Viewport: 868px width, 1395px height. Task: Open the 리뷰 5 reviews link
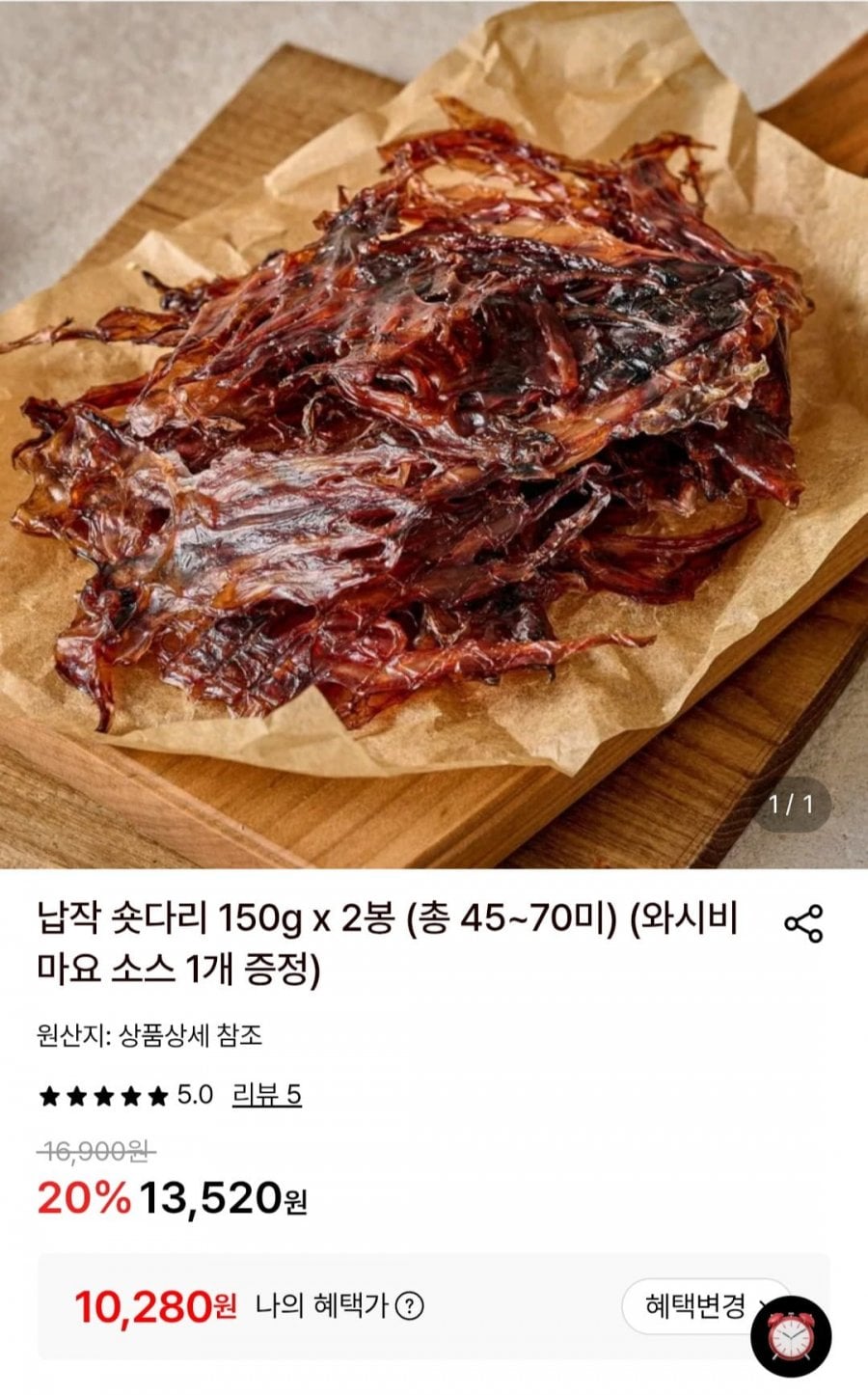(267, 1095)
